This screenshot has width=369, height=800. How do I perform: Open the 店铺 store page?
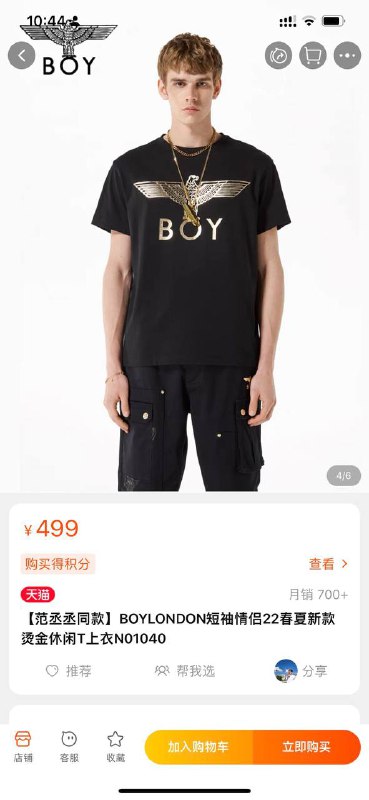pos(23,746)
